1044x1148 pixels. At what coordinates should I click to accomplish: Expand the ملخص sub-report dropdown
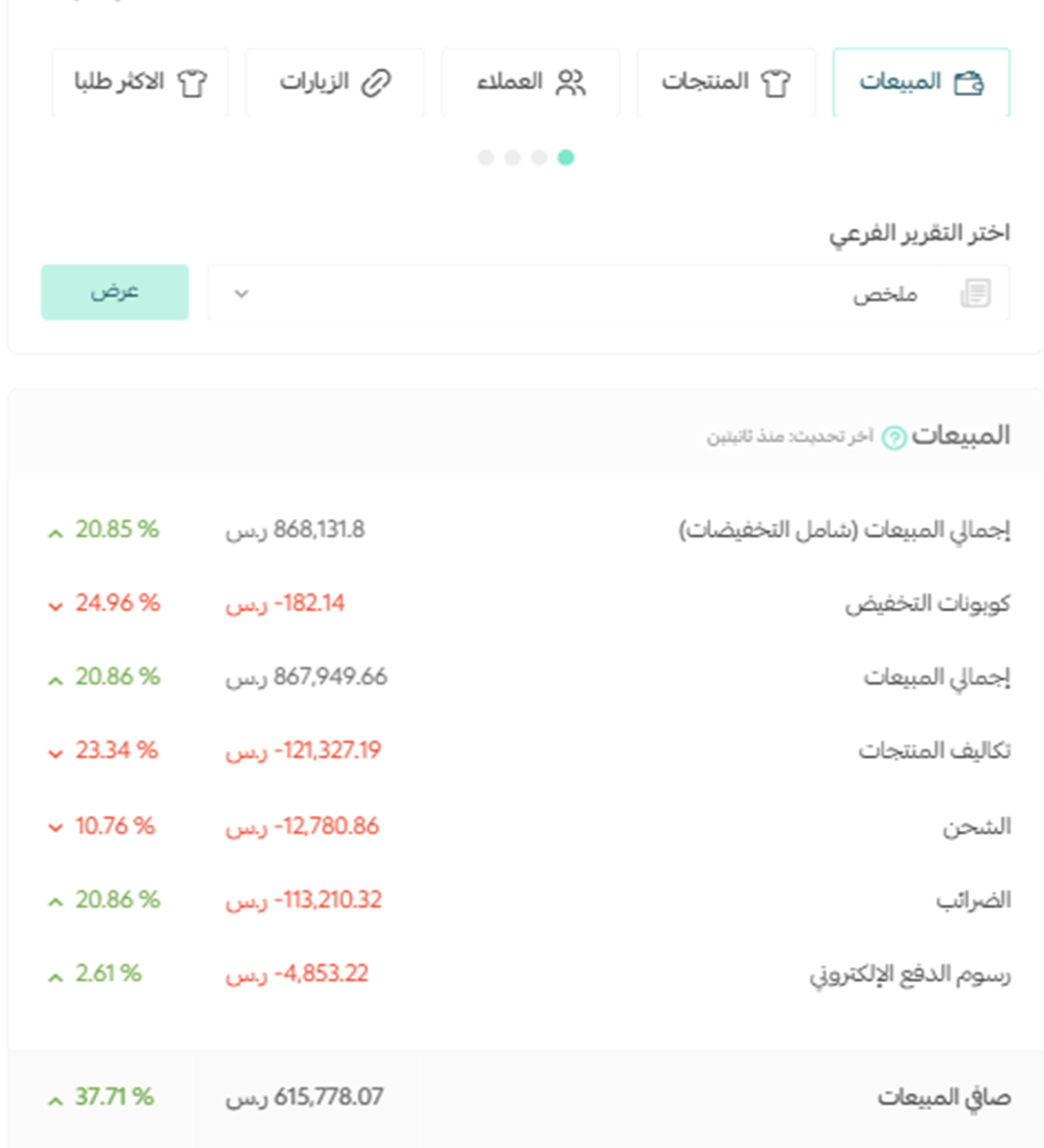click(x=608, y=293)
